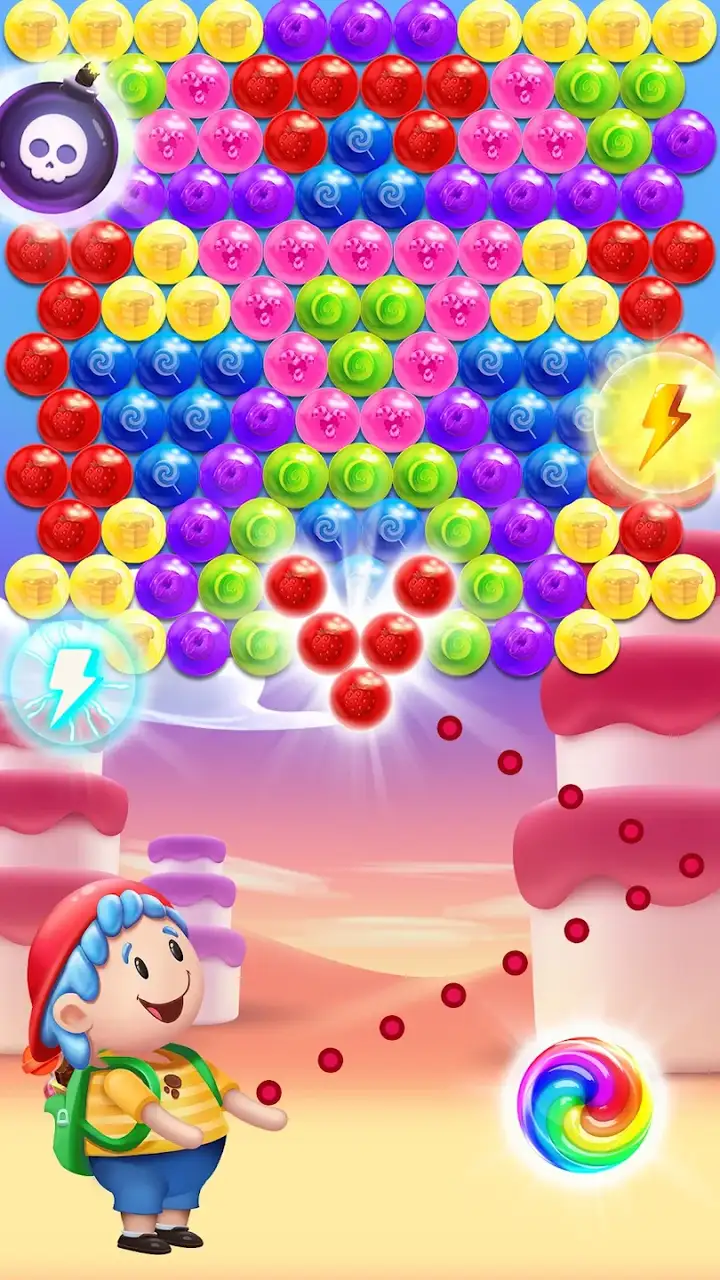Activate the skull bomb booster
Image resolution: width=720 pixels, height=1280 pixels.
click(x=58, y=146)
